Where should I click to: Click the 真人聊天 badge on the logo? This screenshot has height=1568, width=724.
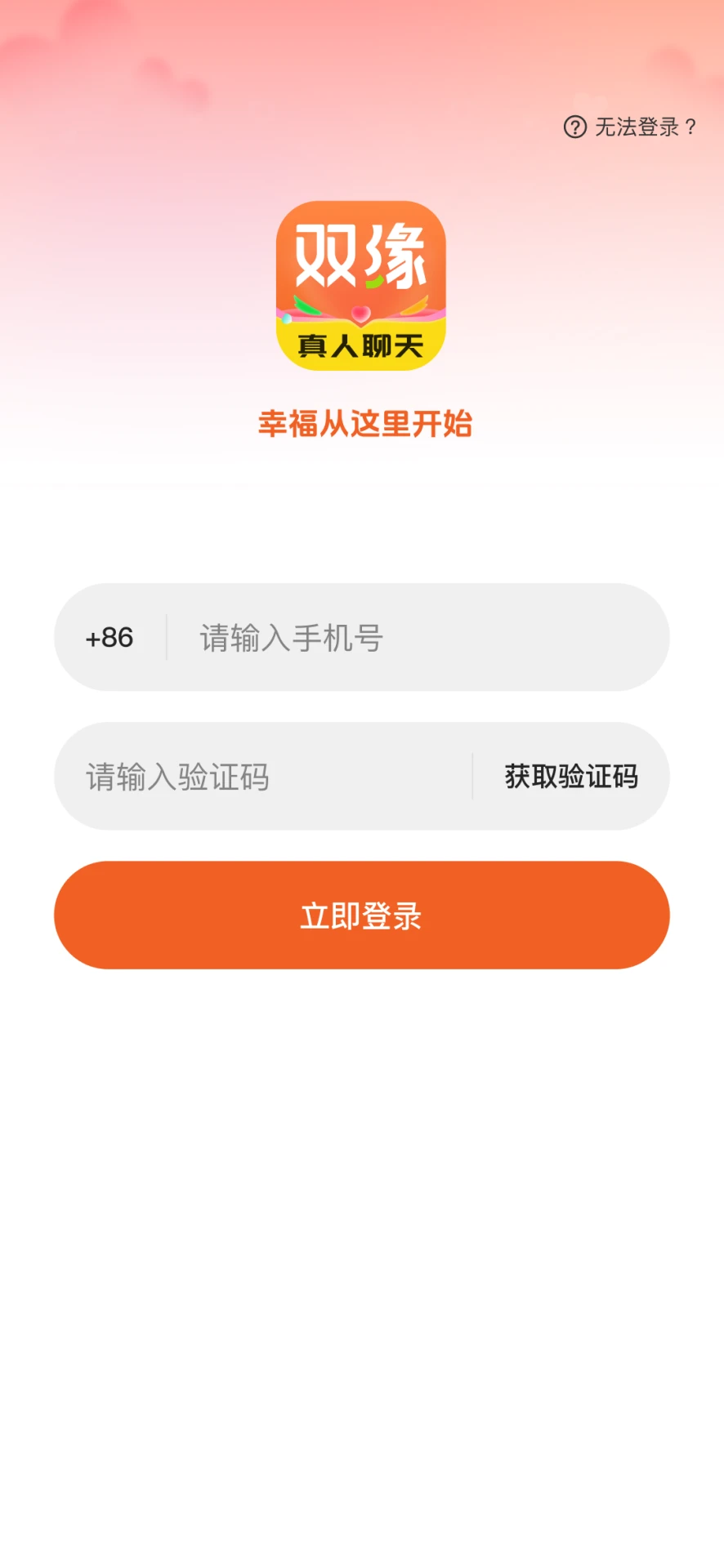362,346
